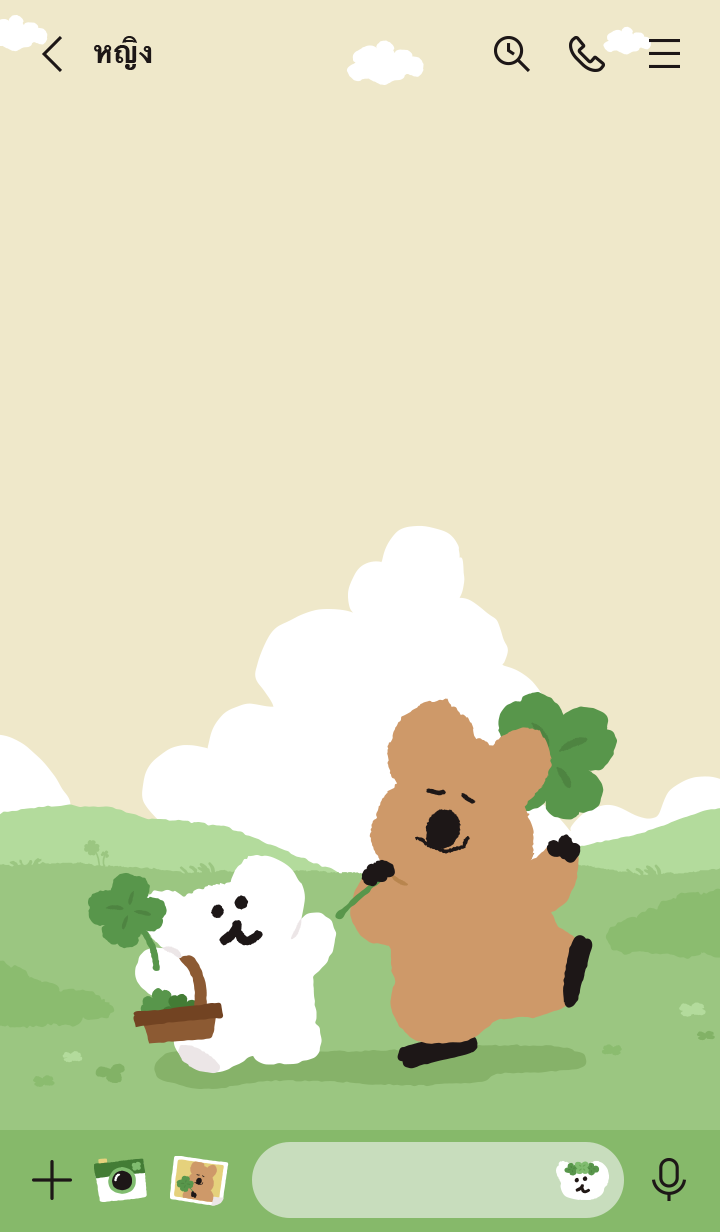The image size is (720, 1232).
Task: Open the sticker and emoji picker
Action: click(x=582, y=1180)
